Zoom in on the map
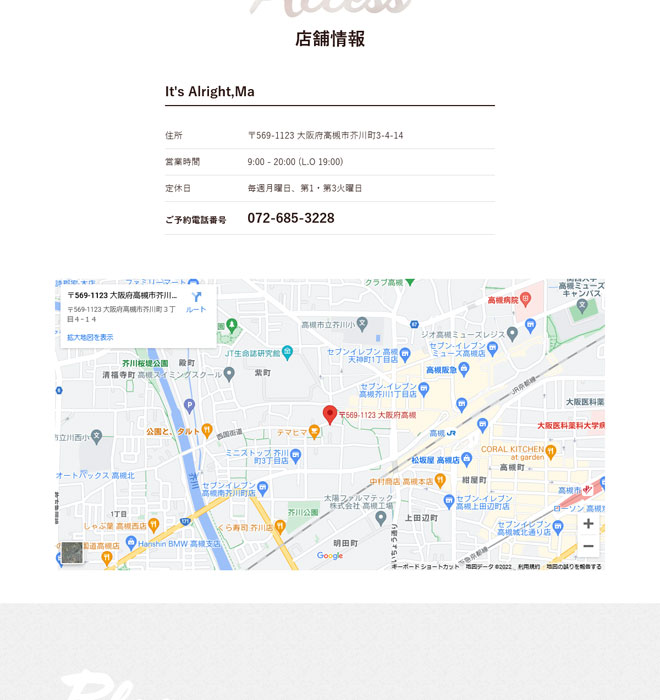The width and height of the screenshot is (660, 700). 588,524
